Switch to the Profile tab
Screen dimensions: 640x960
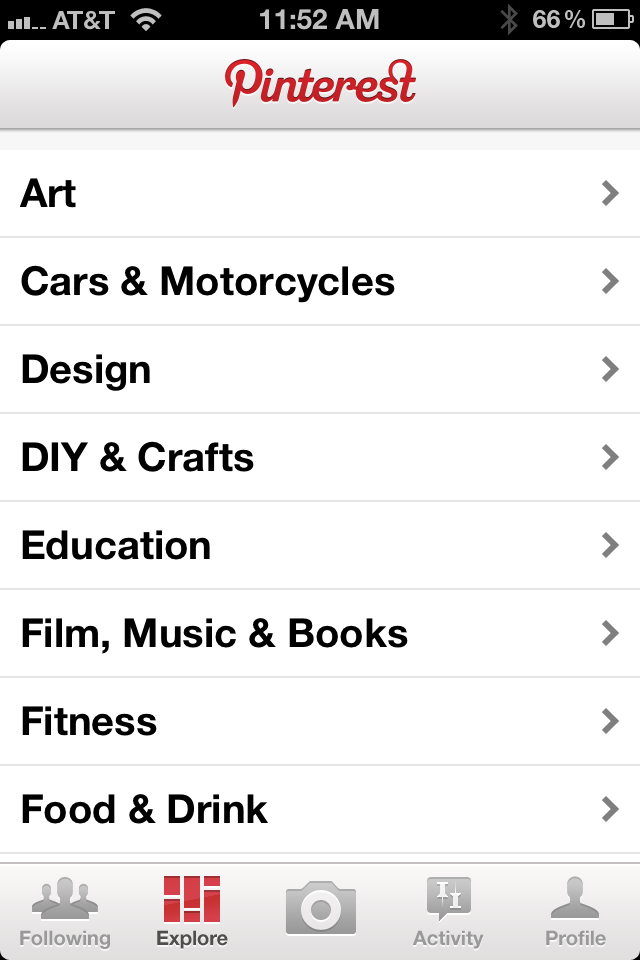click(575, 910)
